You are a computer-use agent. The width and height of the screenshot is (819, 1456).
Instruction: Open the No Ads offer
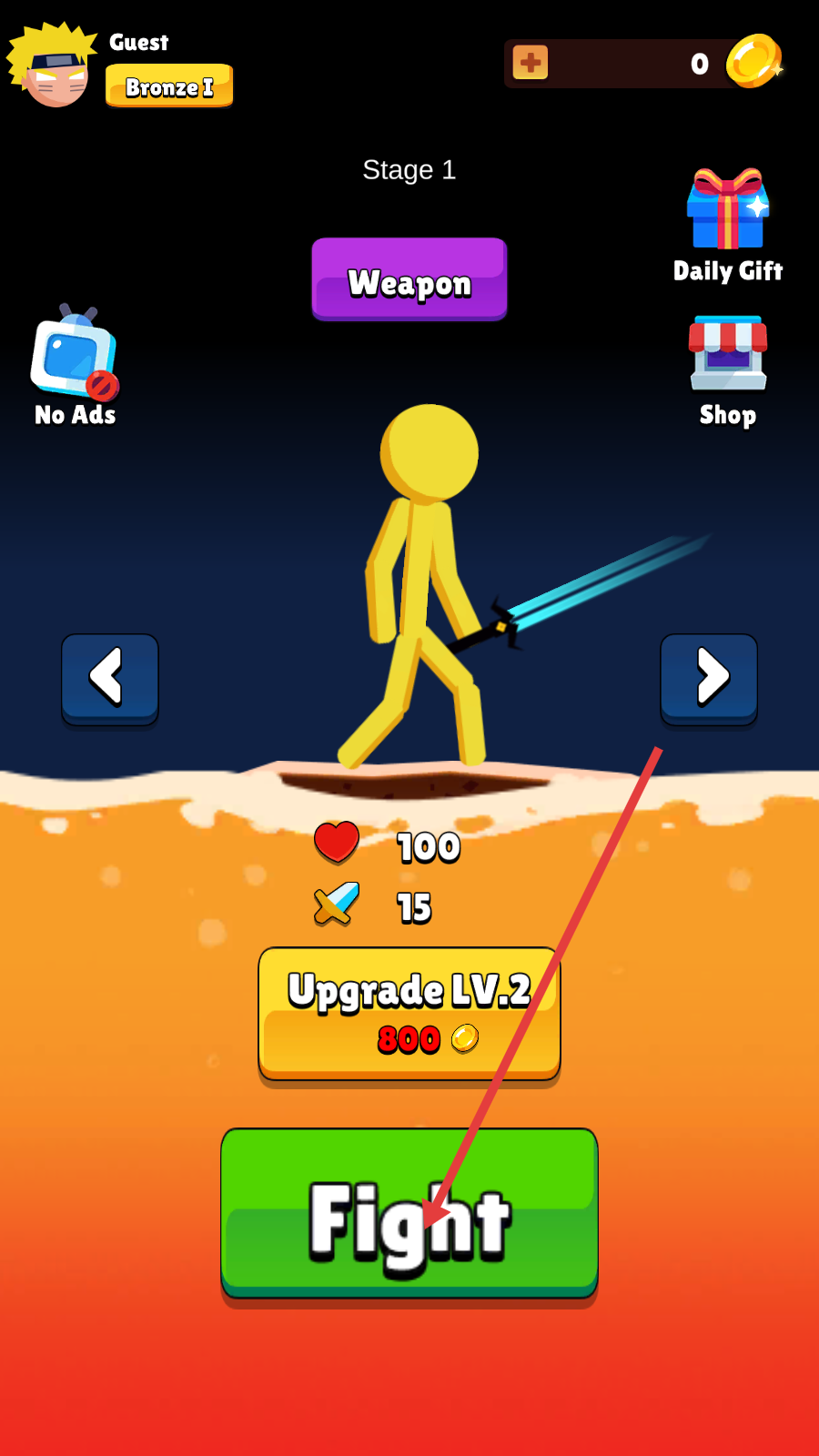pyautogui.click(x=76, y=366)
